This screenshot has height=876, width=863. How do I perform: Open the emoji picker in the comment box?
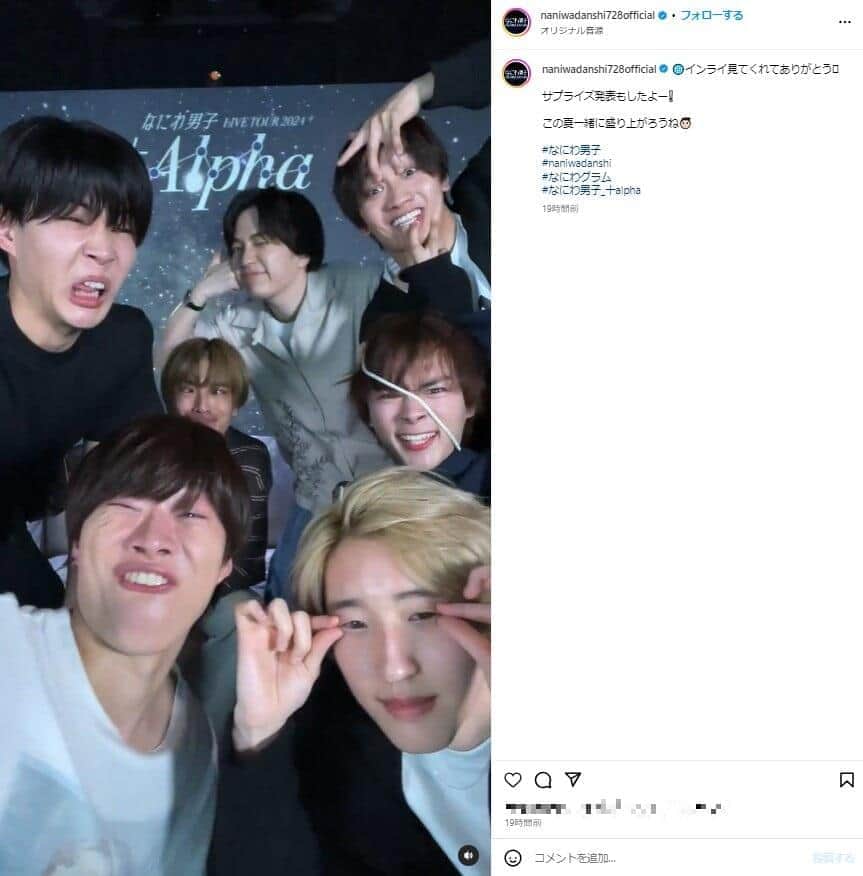click(x=513, y=858)
